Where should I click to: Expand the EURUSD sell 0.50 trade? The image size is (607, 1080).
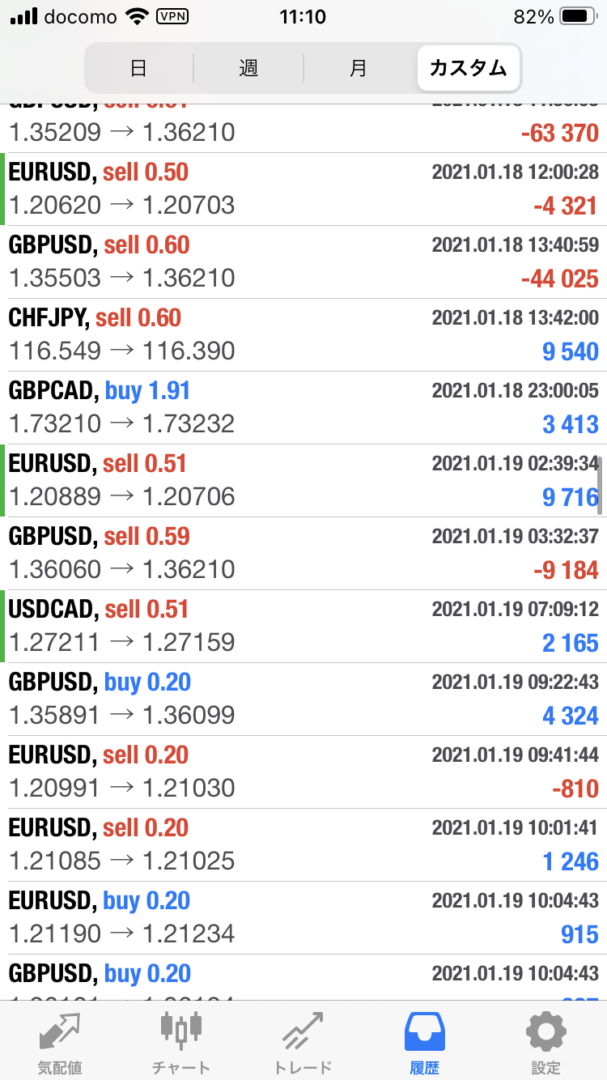pyautogui.click(x=303, y=189)
